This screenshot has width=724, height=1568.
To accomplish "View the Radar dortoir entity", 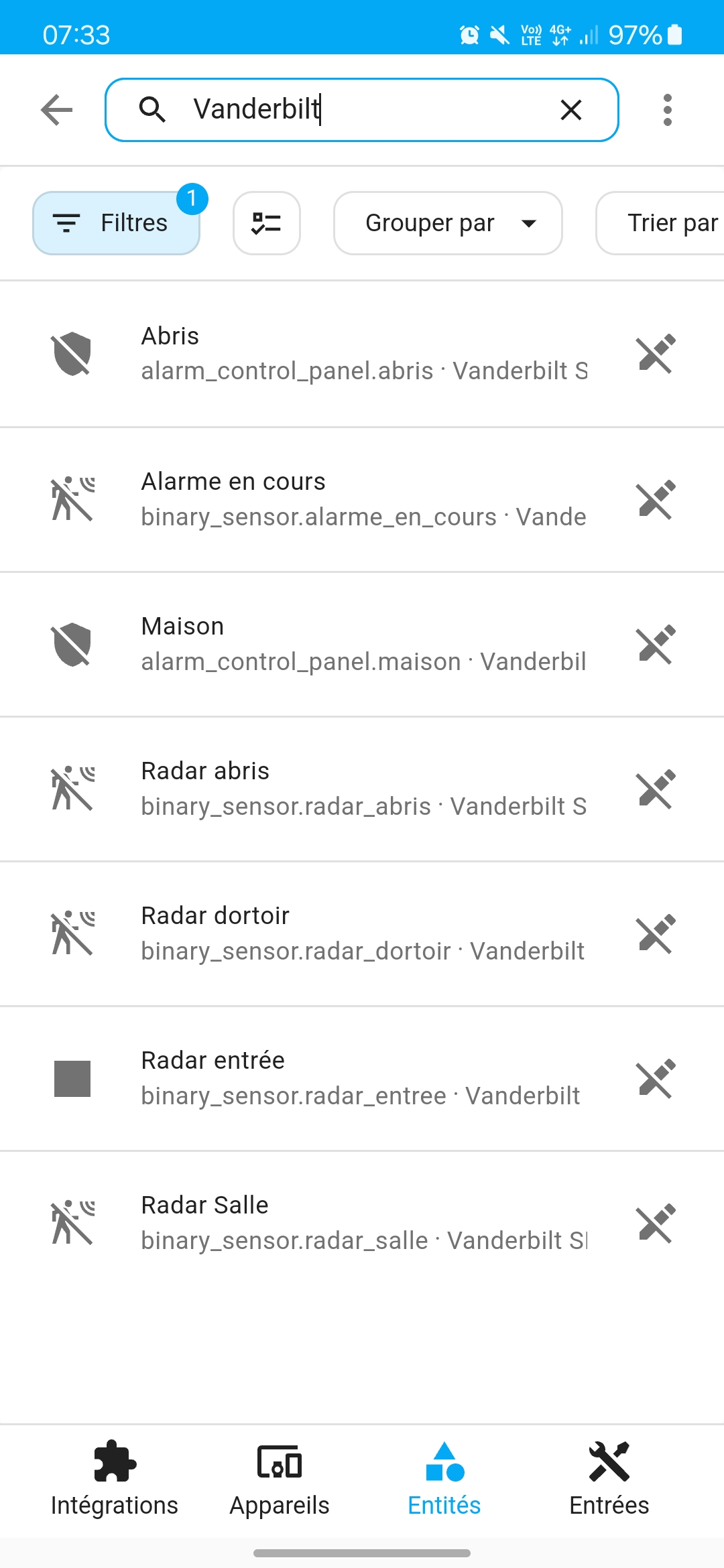I will pyautogui.click(x=362, y=933).
